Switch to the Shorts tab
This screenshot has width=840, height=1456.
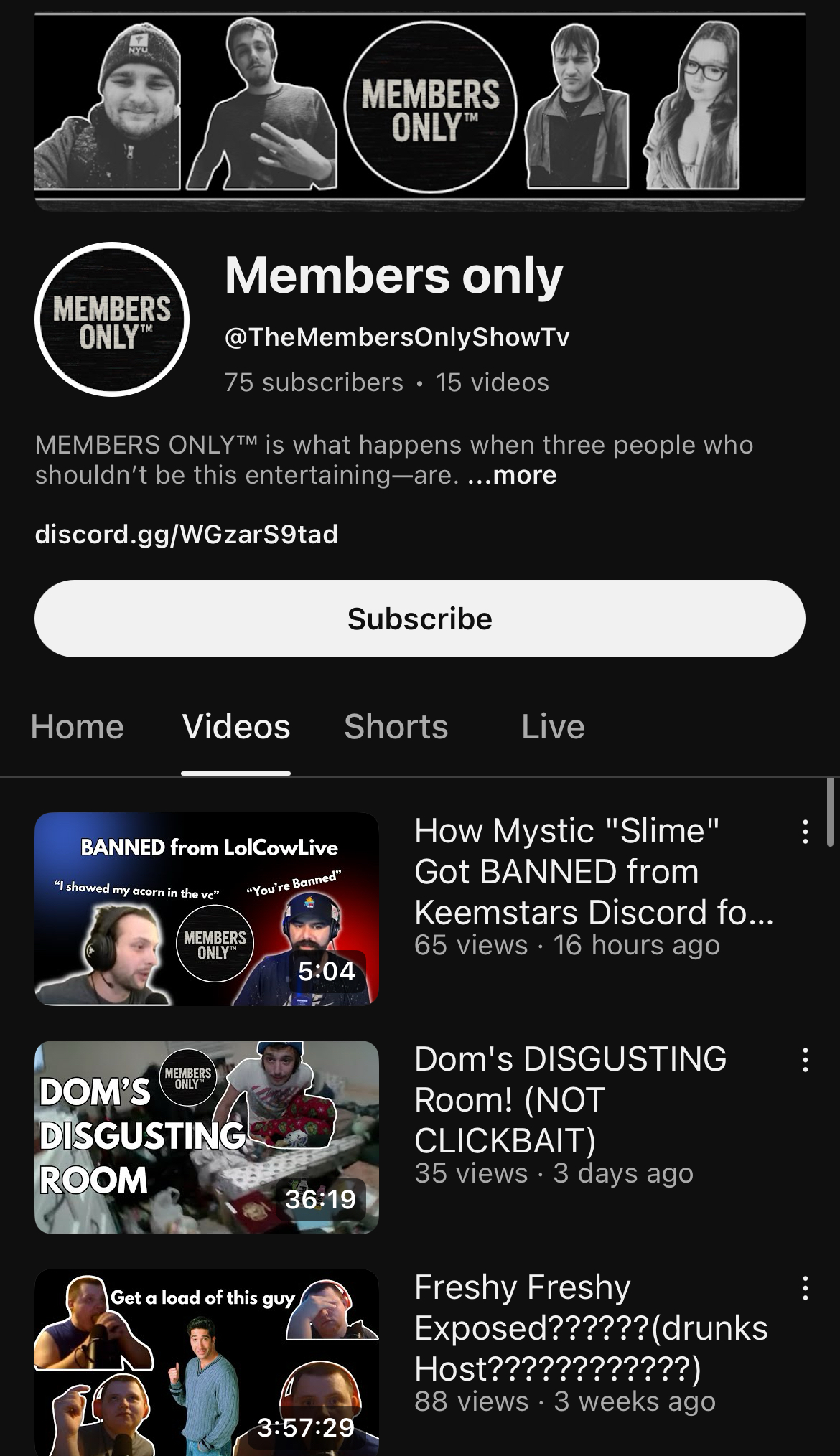(396, 726)
